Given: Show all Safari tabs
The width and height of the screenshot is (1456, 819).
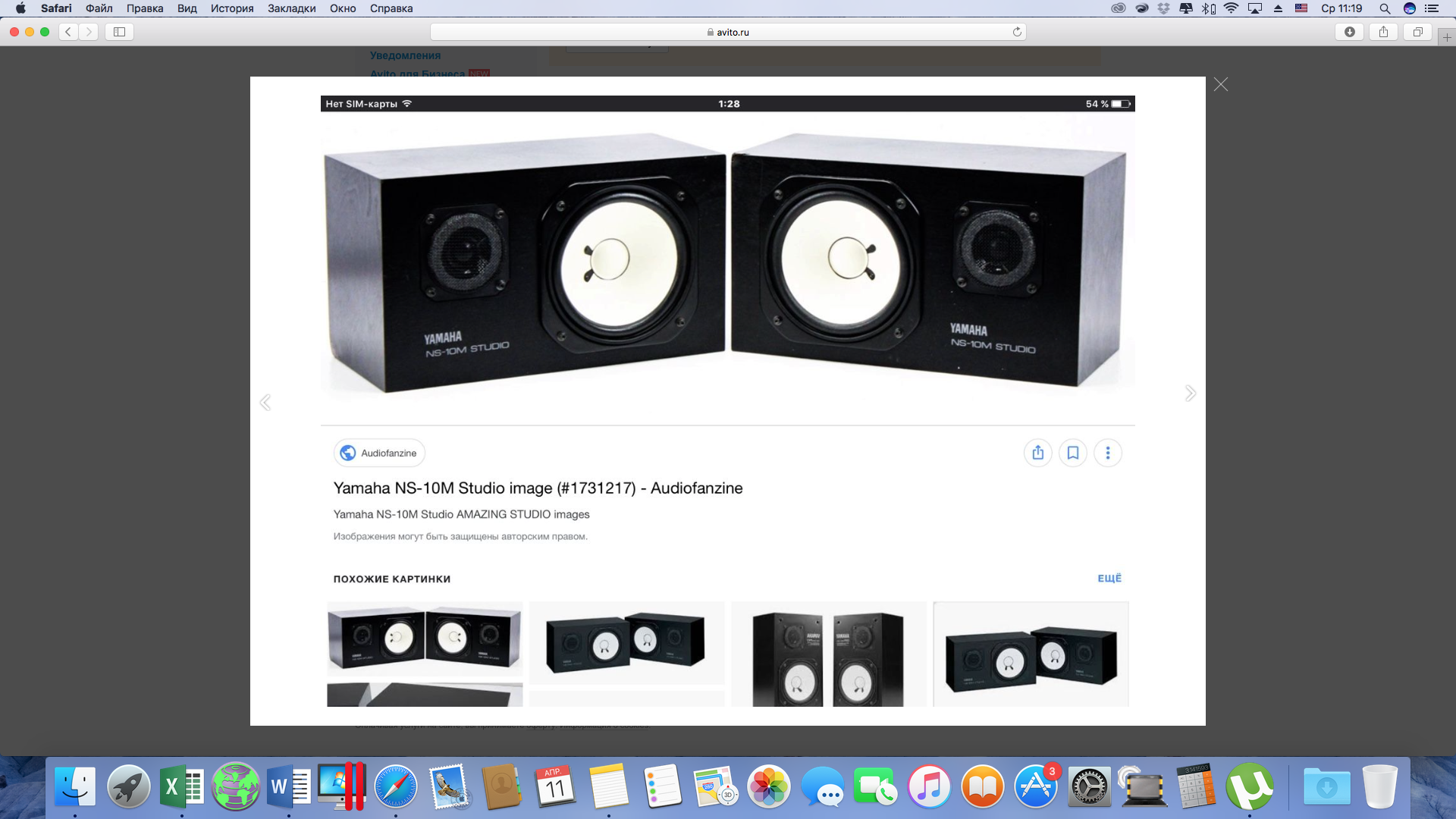Looking at the screenshot, I should point(1417,32).
